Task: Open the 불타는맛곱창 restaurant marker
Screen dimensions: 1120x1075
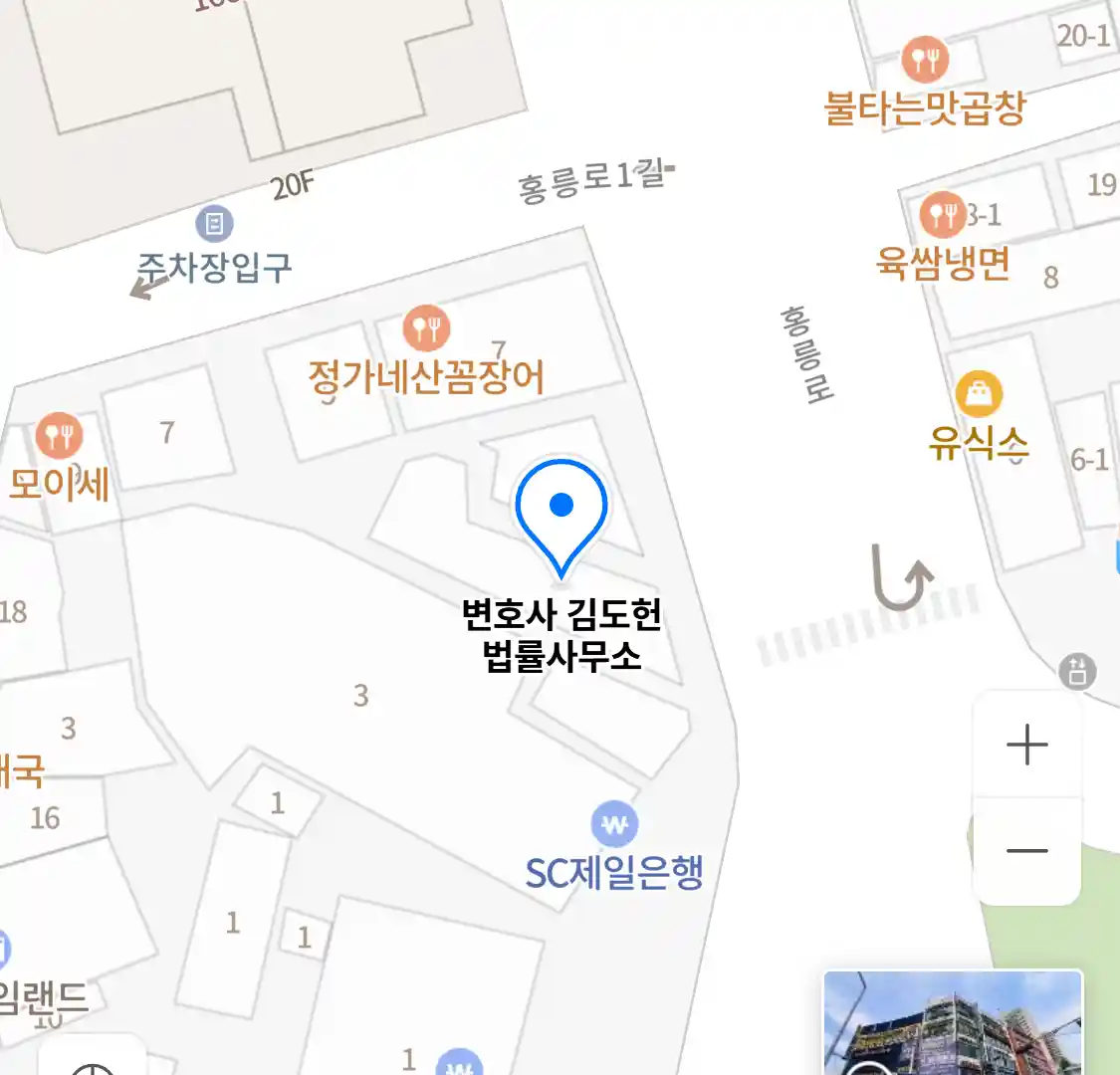Action: pos(925,61)
